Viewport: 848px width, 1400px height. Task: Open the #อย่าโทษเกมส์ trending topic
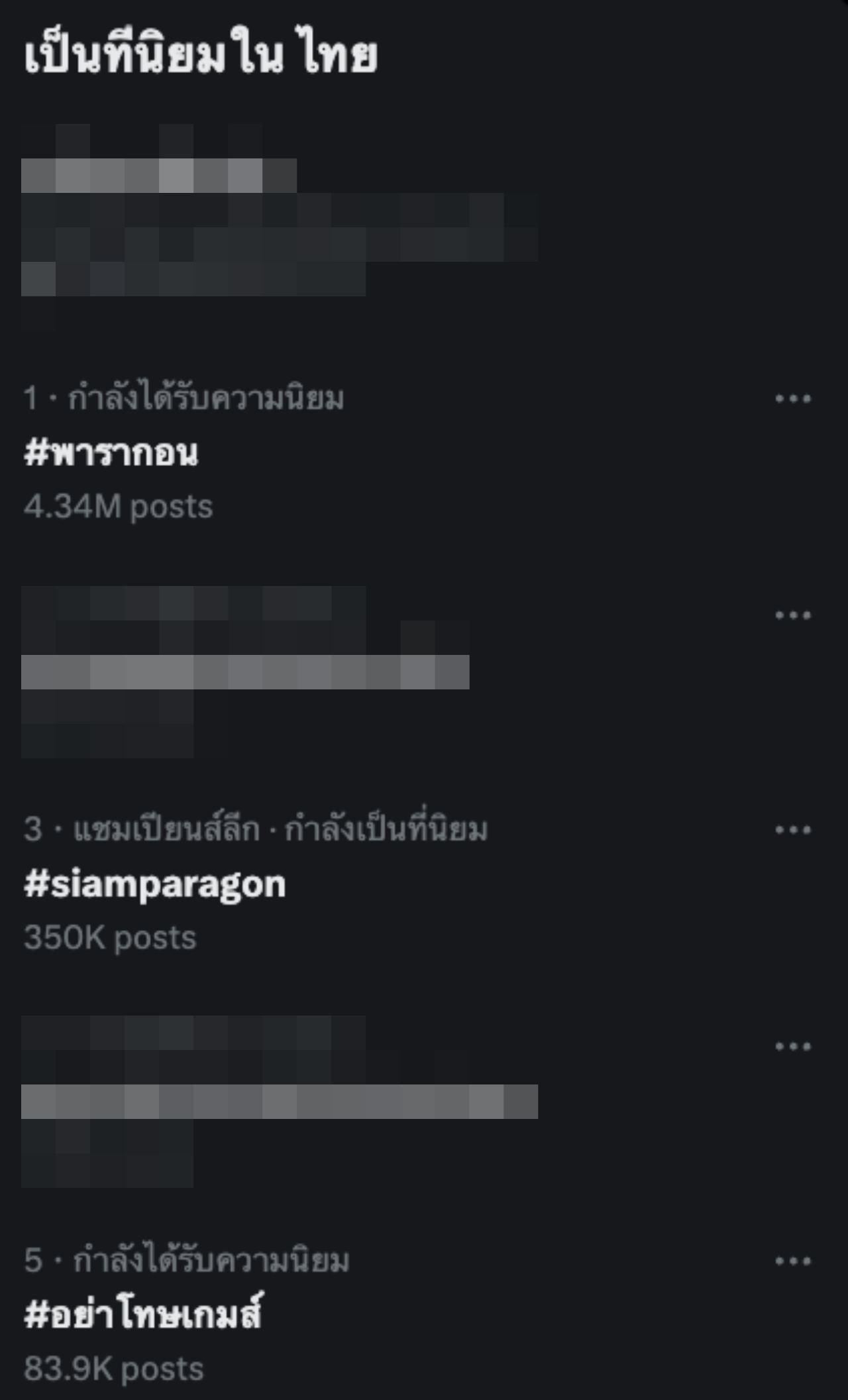pos(143,1315)
